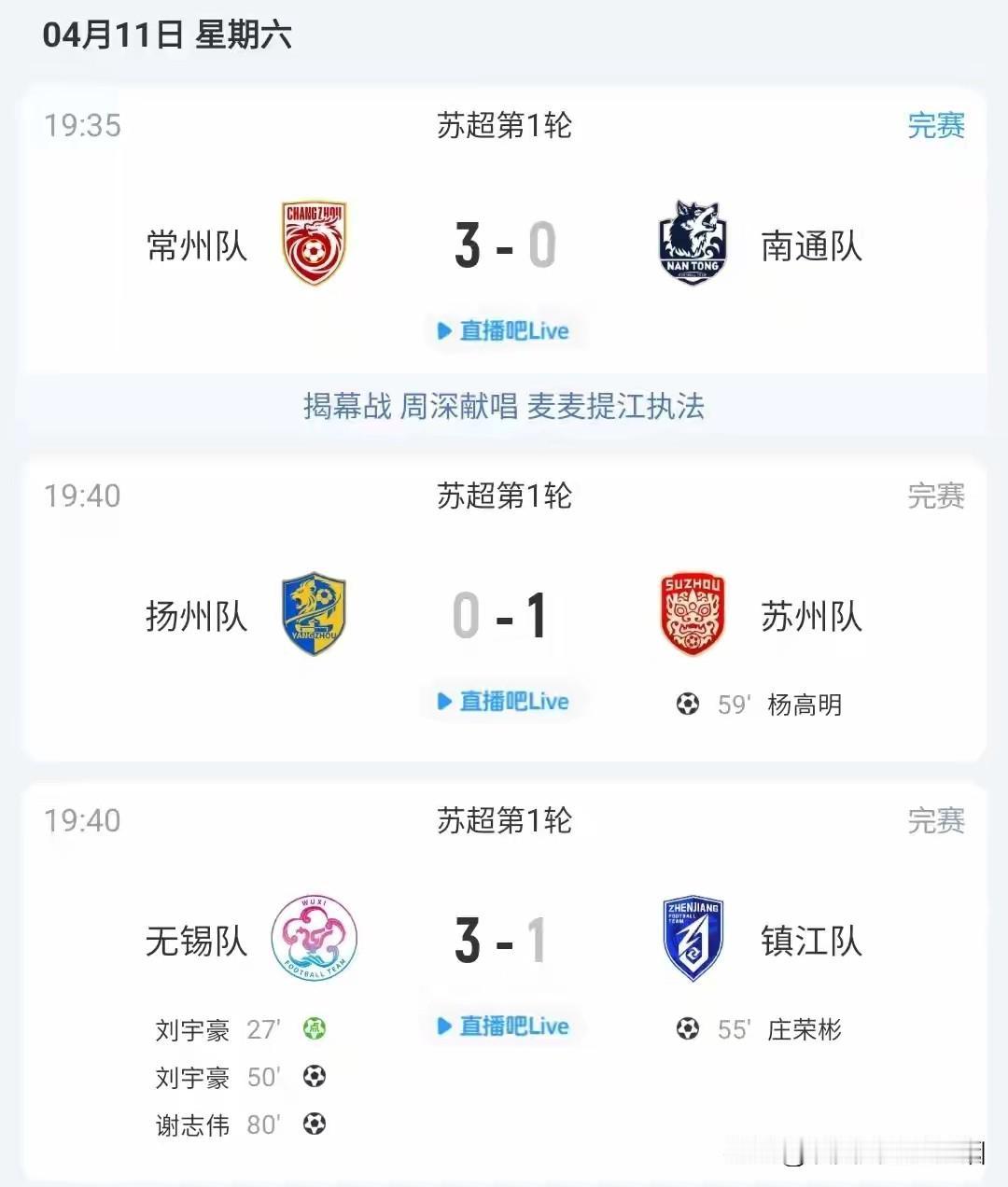
Task: Click the Suzhou team (苏州队) red crest
Action: click(x=693, y=613)
